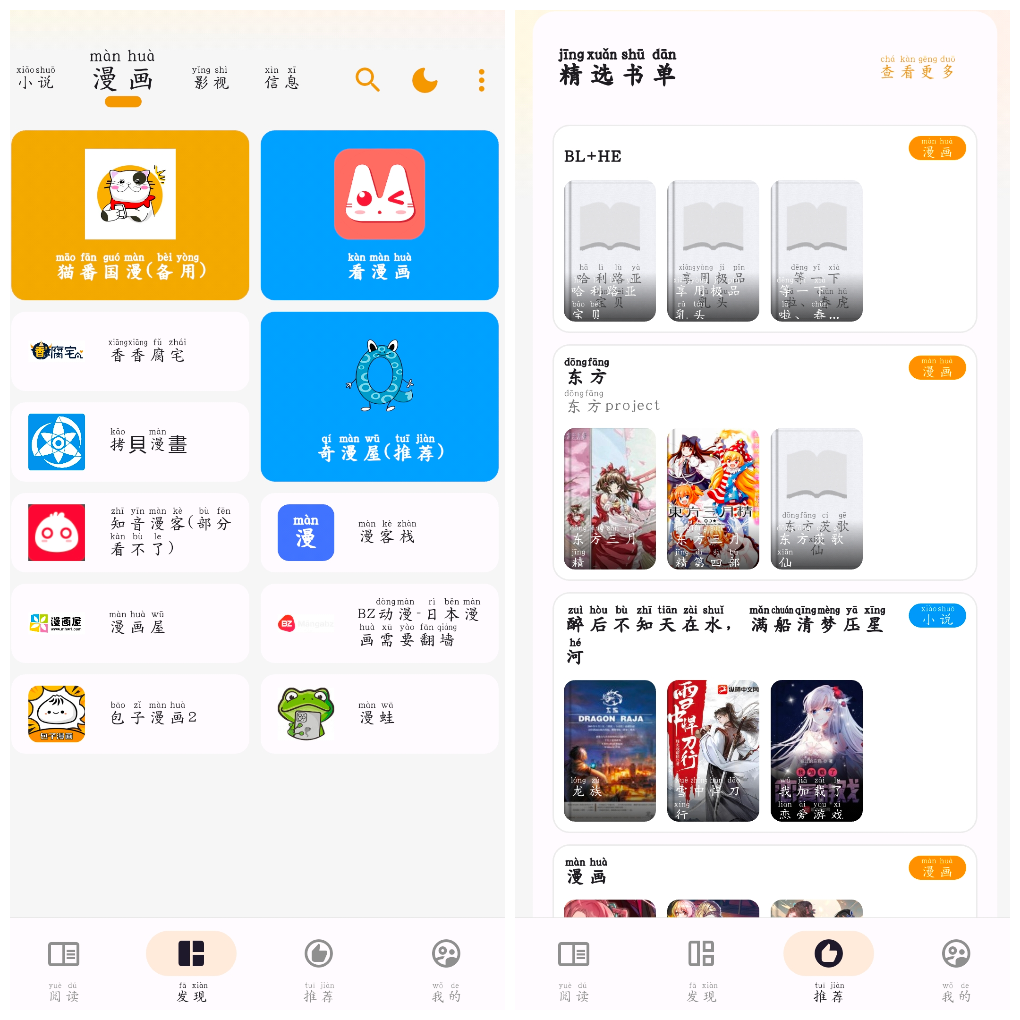The height and width of the screenshot is (1020, 1020).
Task: Open the 知音漫客 source
Action: pos(130,532)
